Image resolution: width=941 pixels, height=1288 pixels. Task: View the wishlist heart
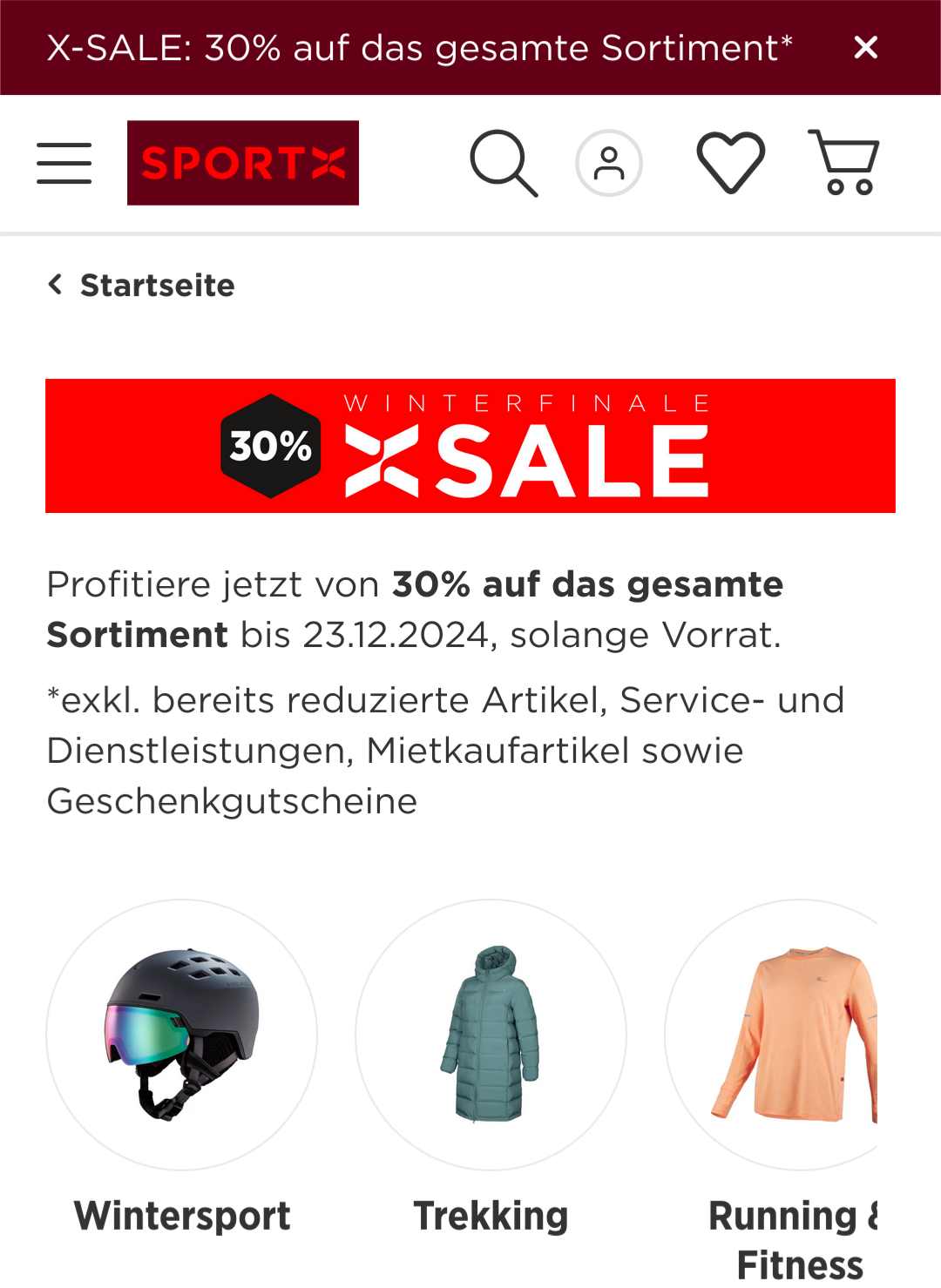730,163
